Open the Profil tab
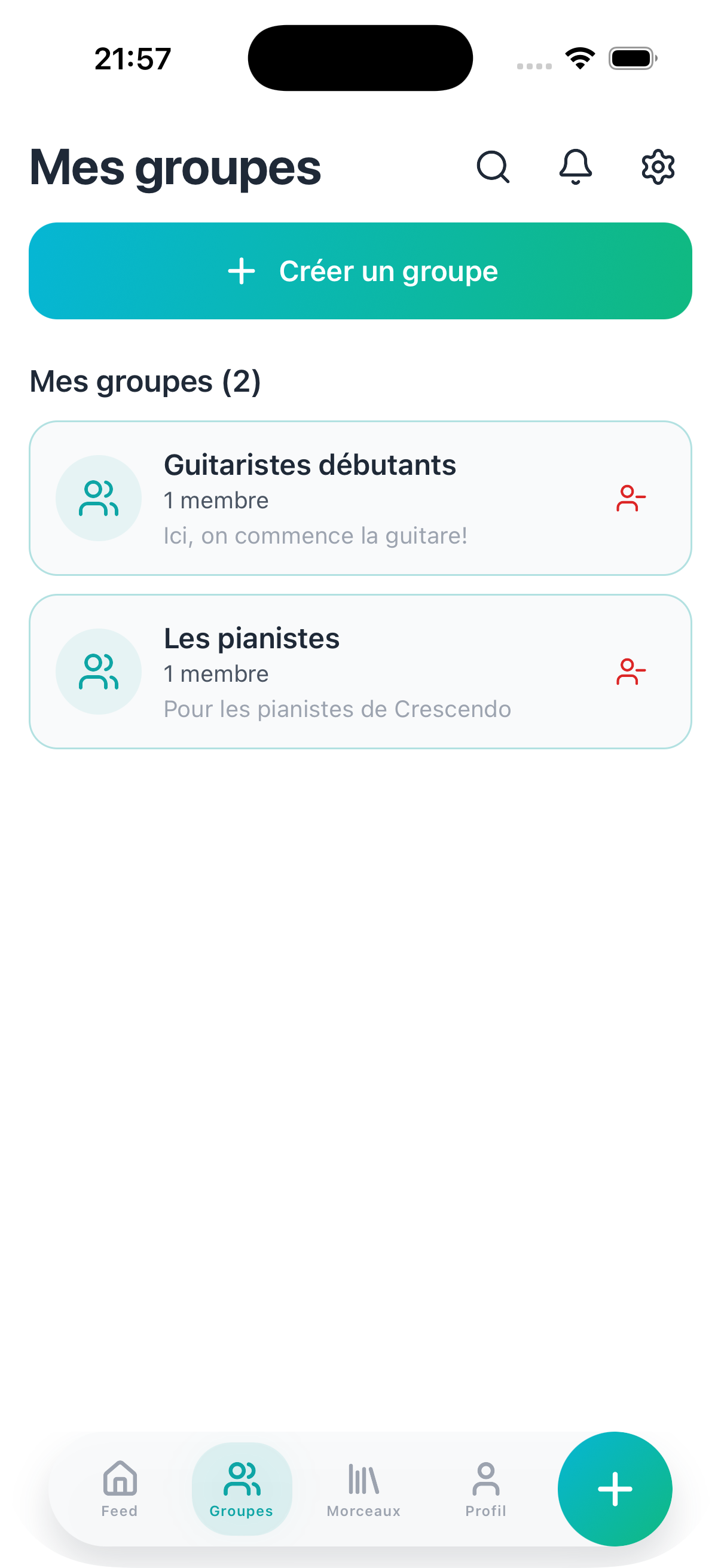The height and width of the screenshot is (1568, 721). (x=485, y=1490)
